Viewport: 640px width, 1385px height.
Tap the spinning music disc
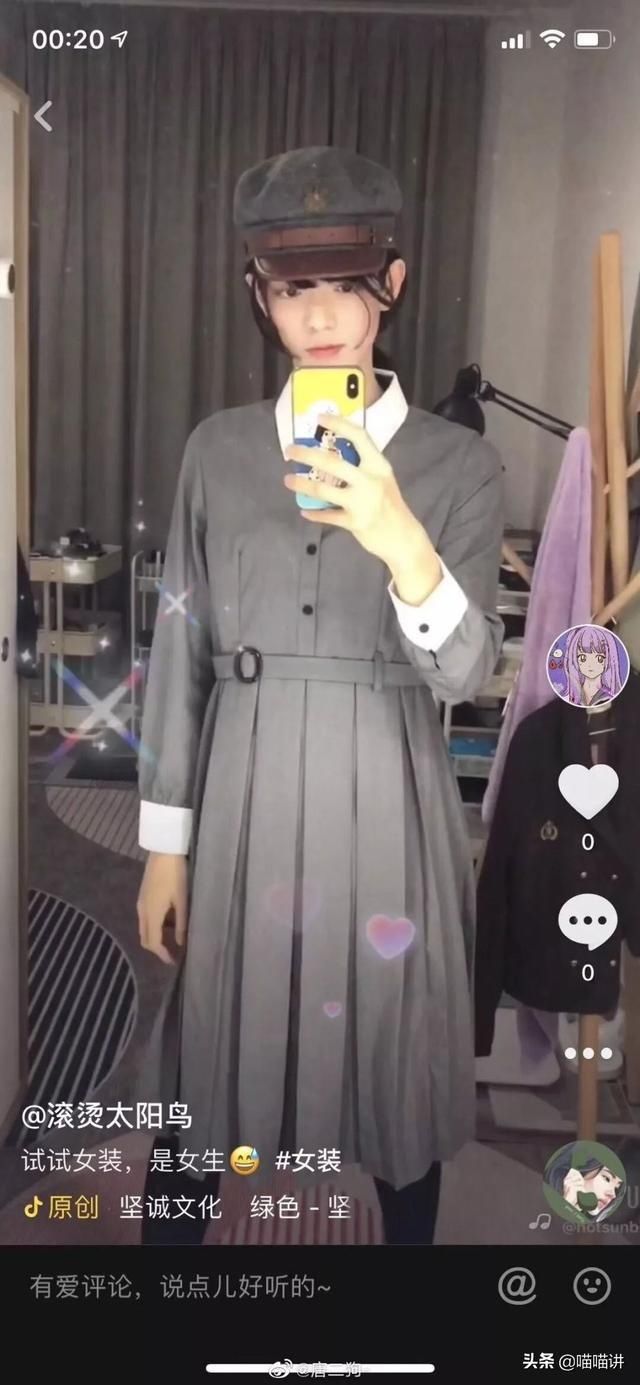pos(584,1182)
